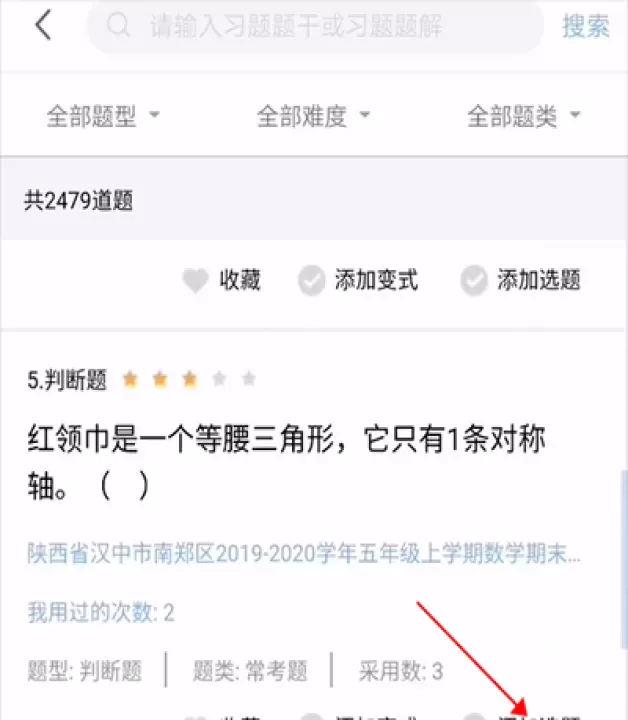This screenshot has height=720, width=628.
Task: Select 添加变式 above question 5
Action: tap(359, 281)
